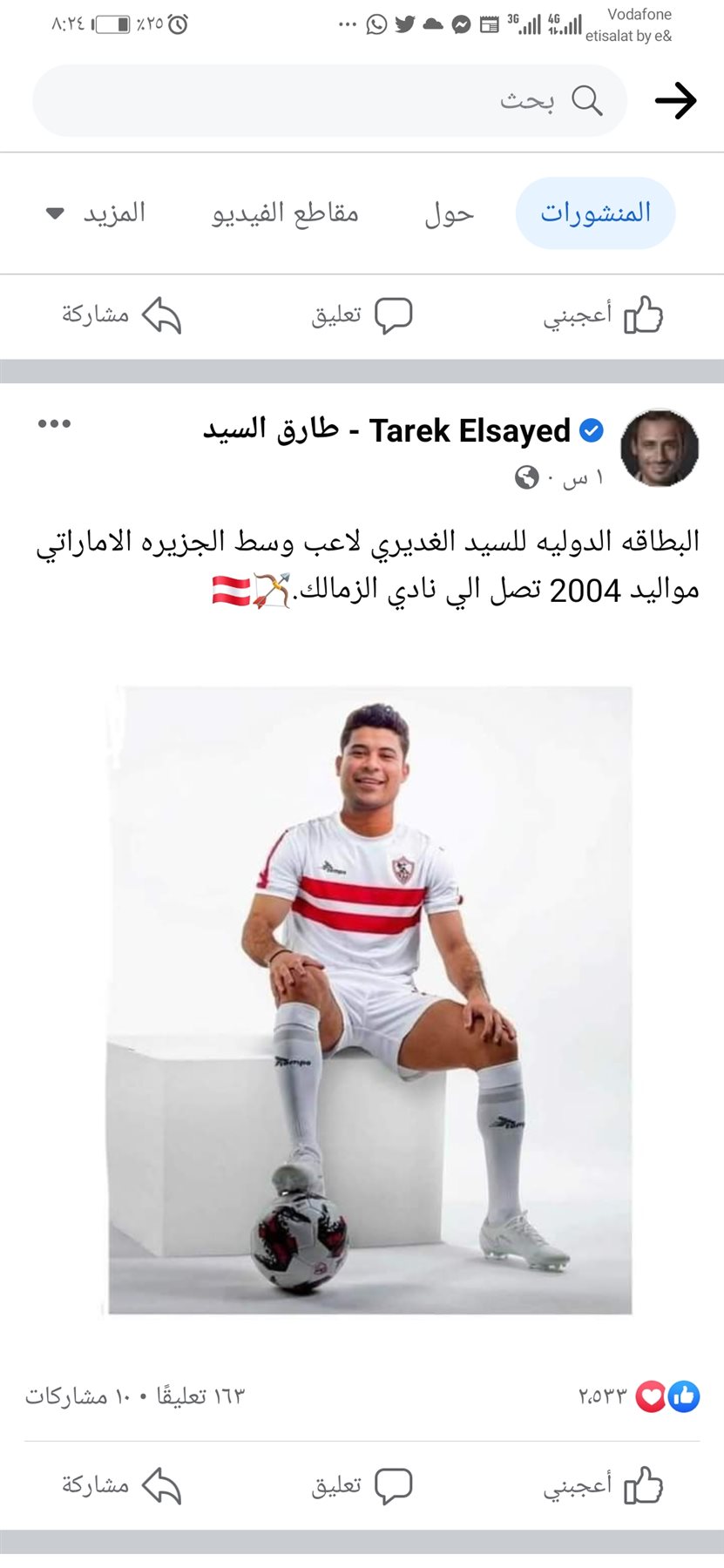Comment on Tarek Elsayed's post via تعليق

pyautogui.click(x=362, y=1485)
